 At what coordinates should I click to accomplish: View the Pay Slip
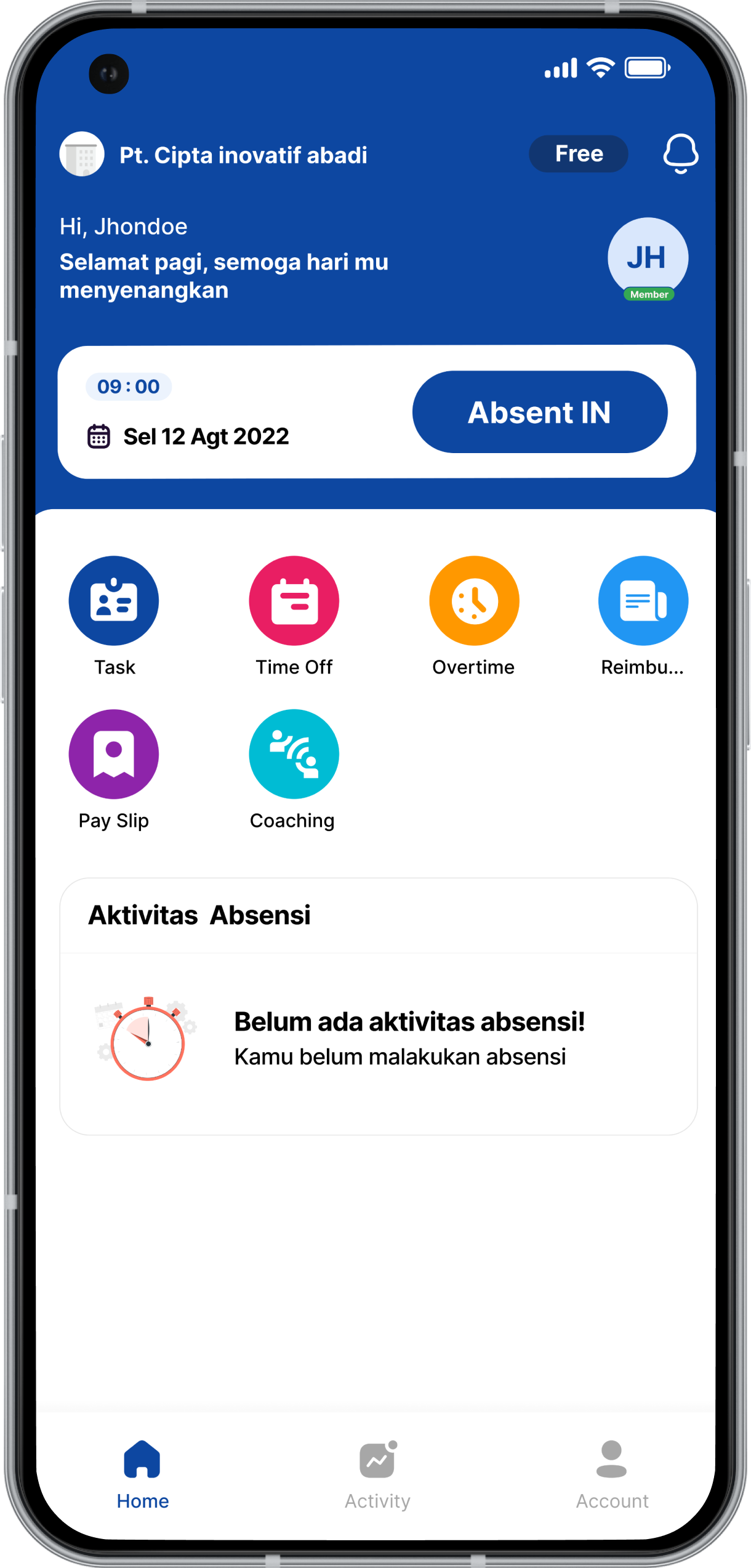(x=114, y=754)
